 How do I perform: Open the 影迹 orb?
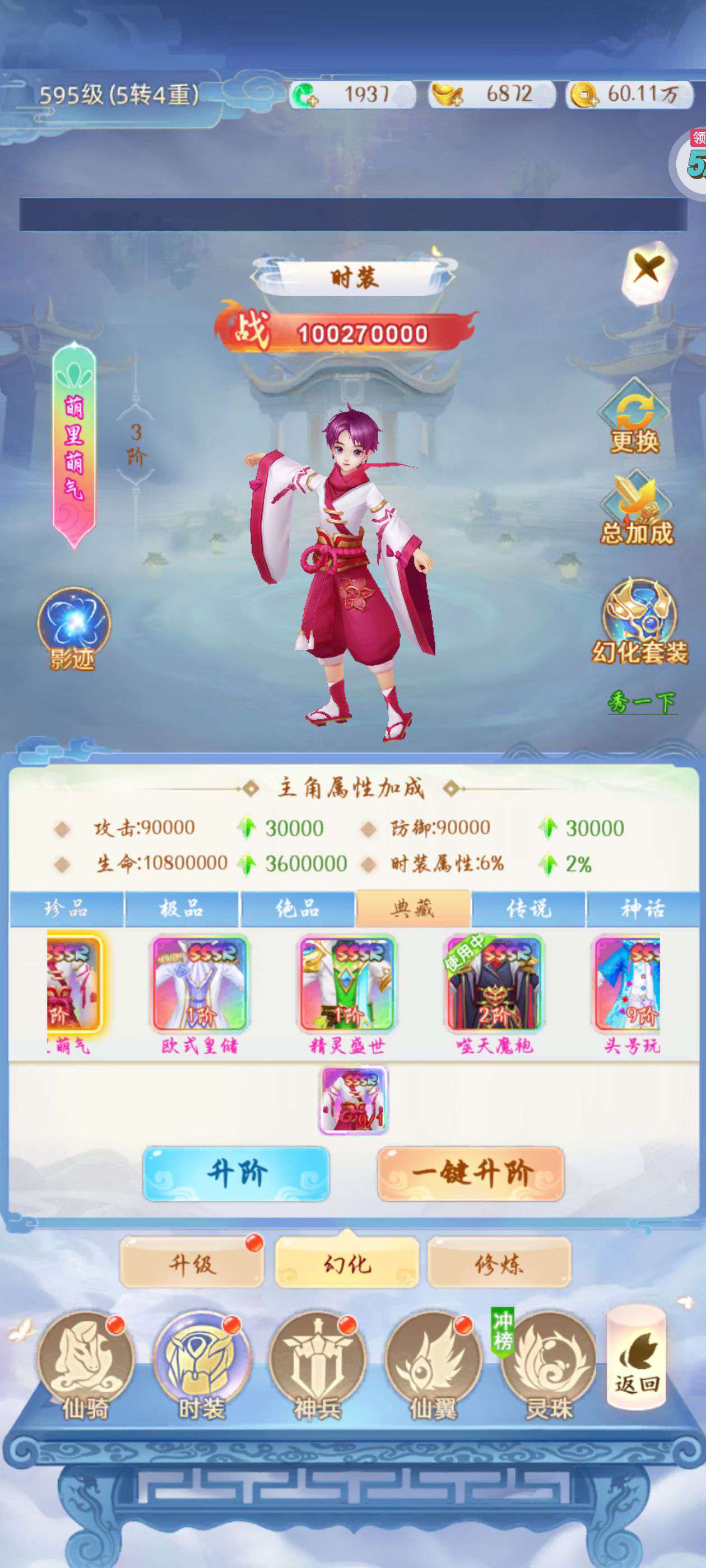(x=74, y=628)
